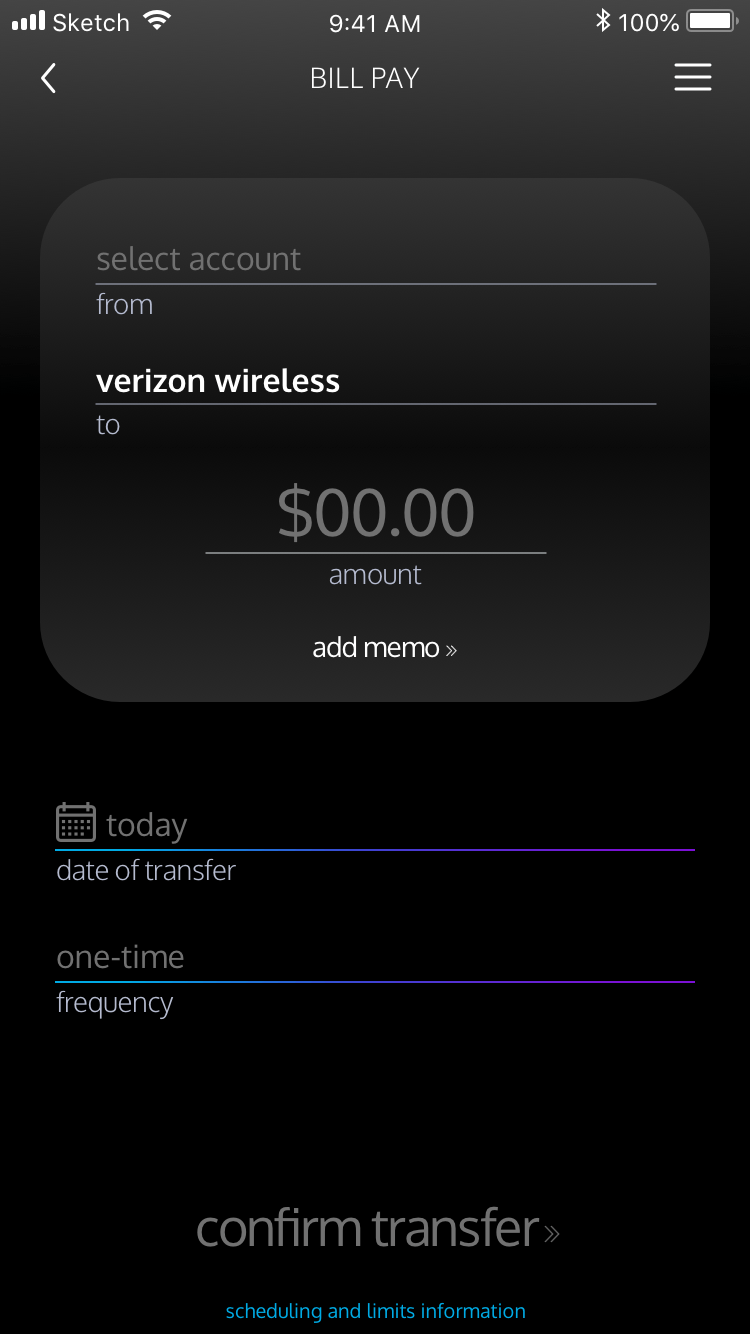
Task: Add a memo to this payment
Action: pyautogui.click(x=384, y=648)
